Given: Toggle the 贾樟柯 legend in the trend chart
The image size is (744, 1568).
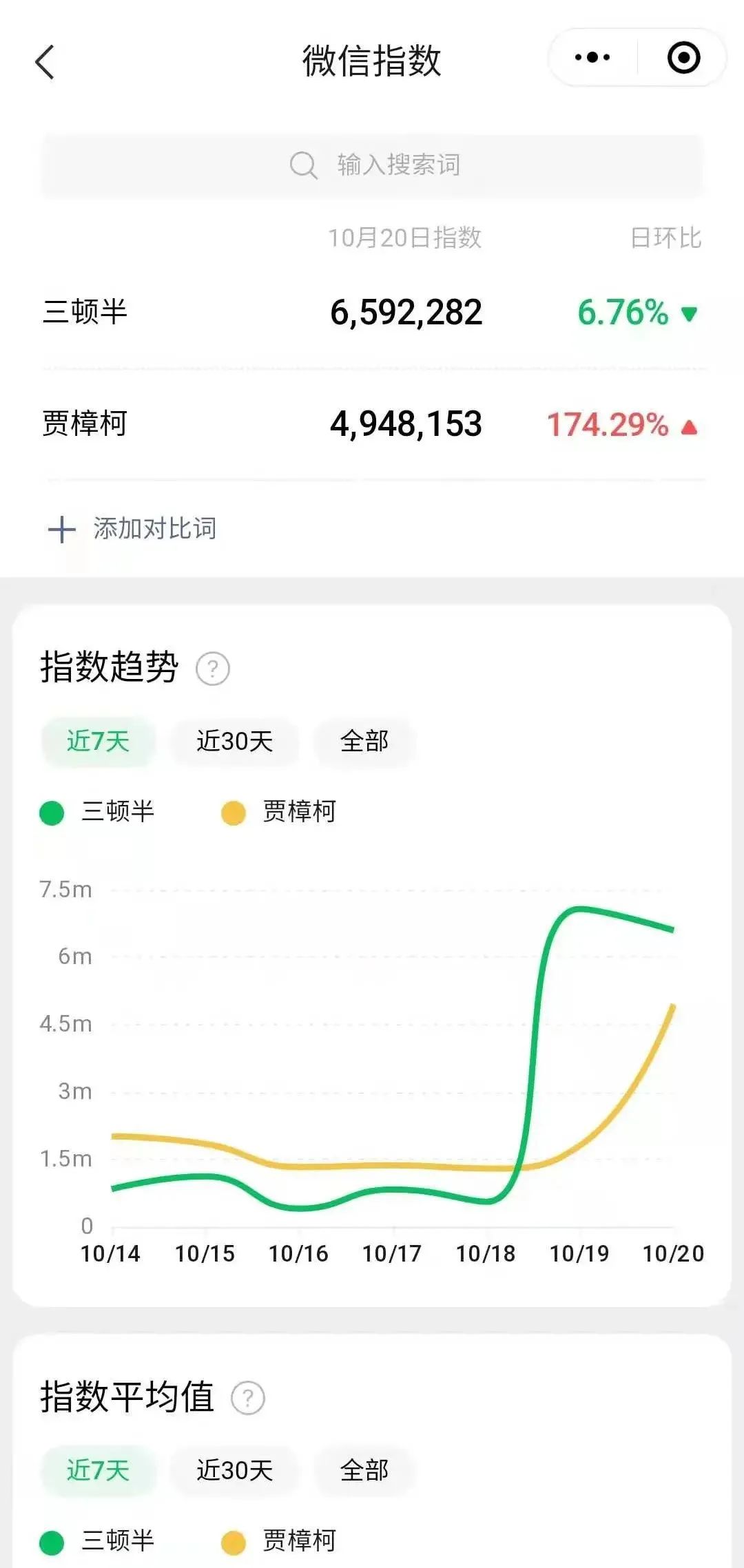Looking at the screenshot, I should tap(278, 812).
